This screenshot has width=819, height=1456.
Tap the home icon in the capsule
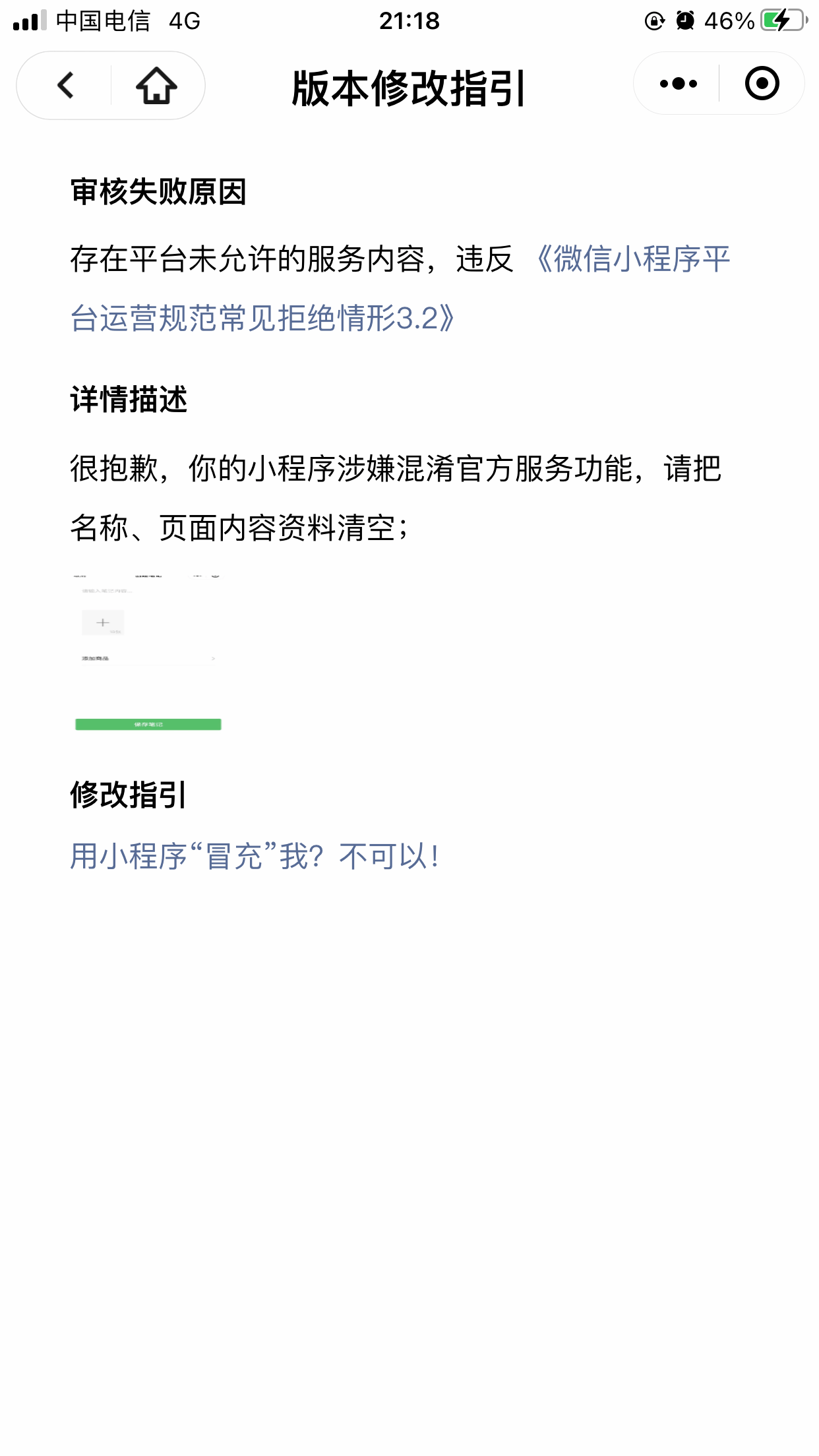click(157, 85)
